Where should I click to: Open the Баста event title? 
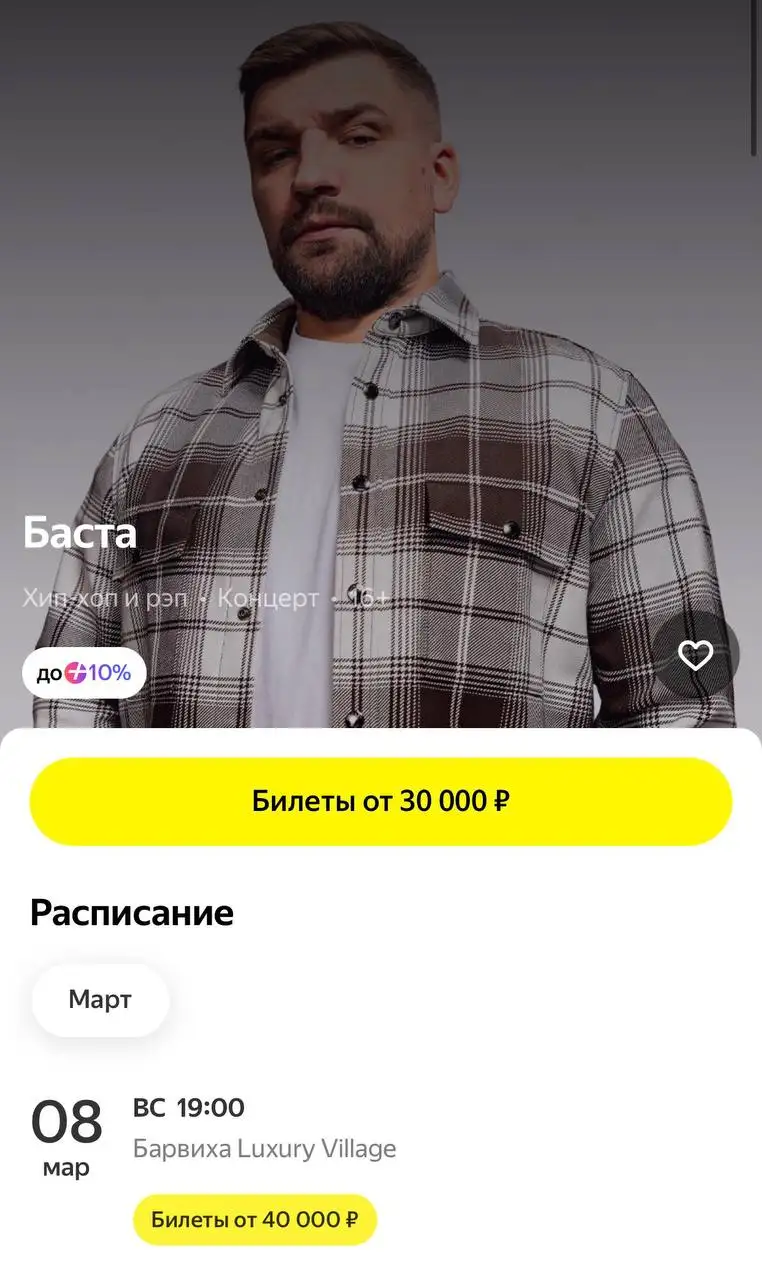pyautogui.click(x=80, y=533)
